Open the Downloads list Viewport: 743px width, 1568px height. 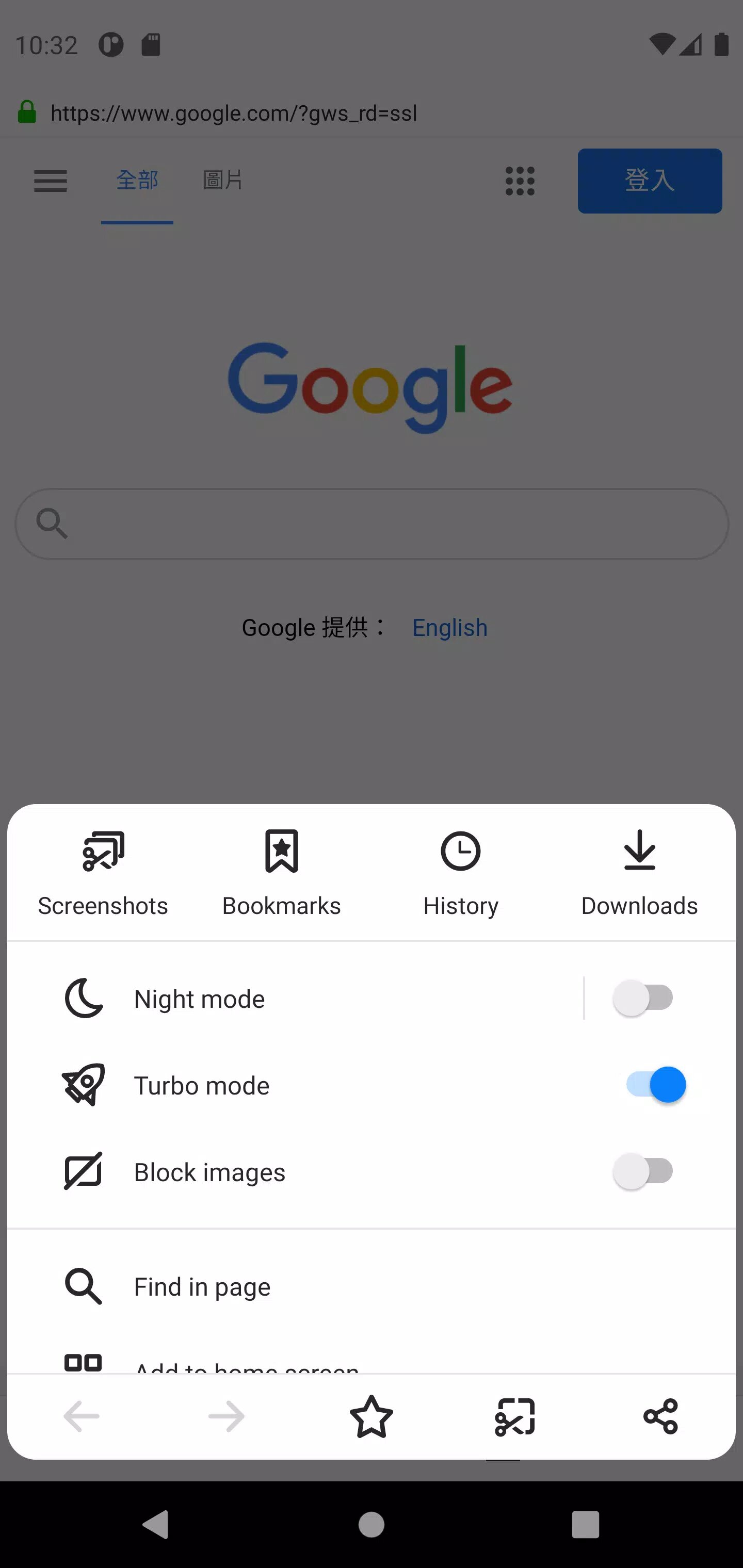click(639, 873)
